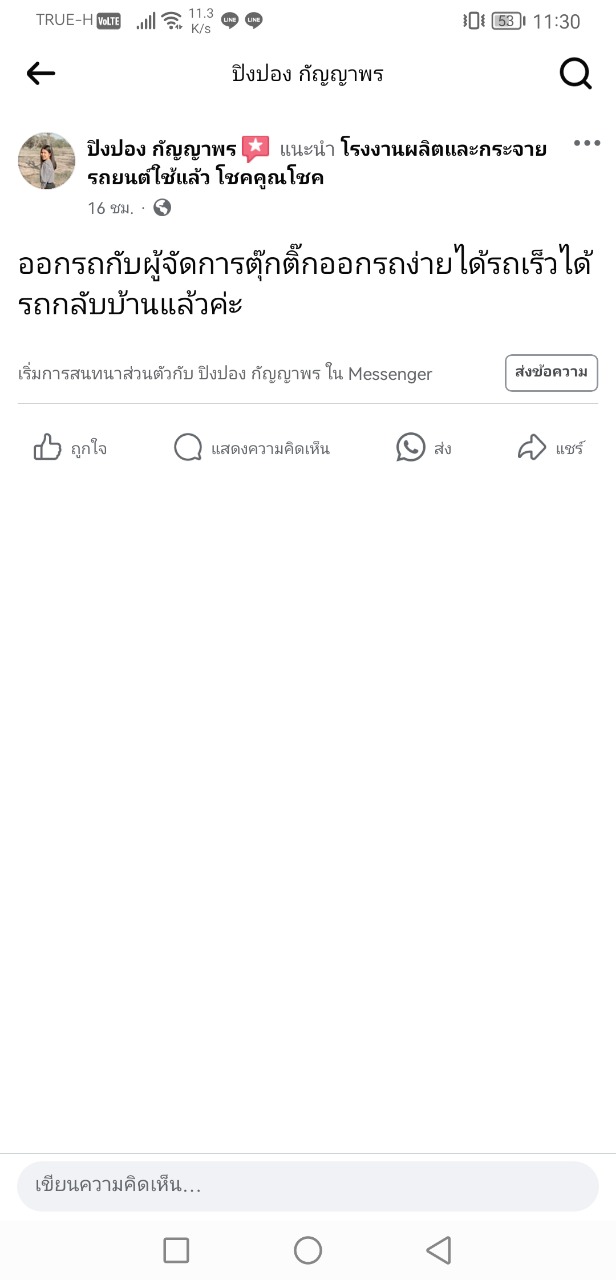
Task: Go back using the top-left arrow
Action: [x=41, y=73]
